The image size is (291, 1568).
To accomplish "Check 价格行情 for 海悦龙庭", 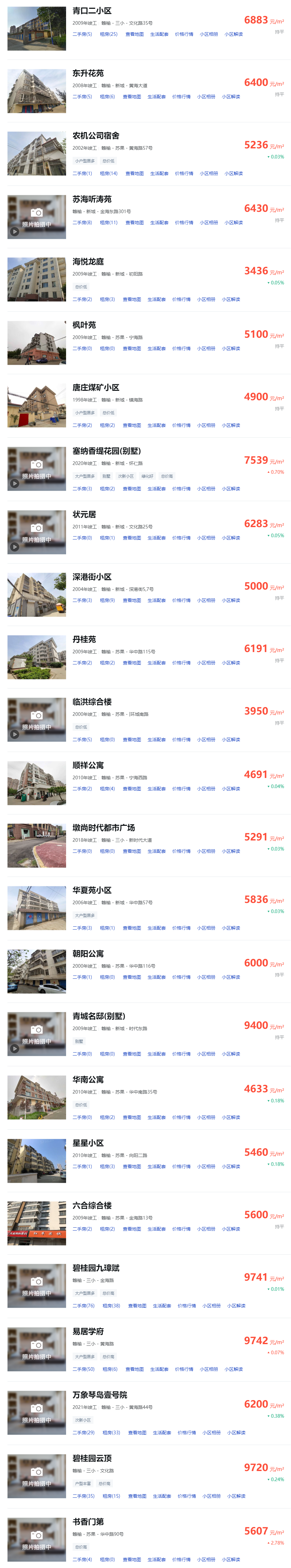I will (181, 299).
